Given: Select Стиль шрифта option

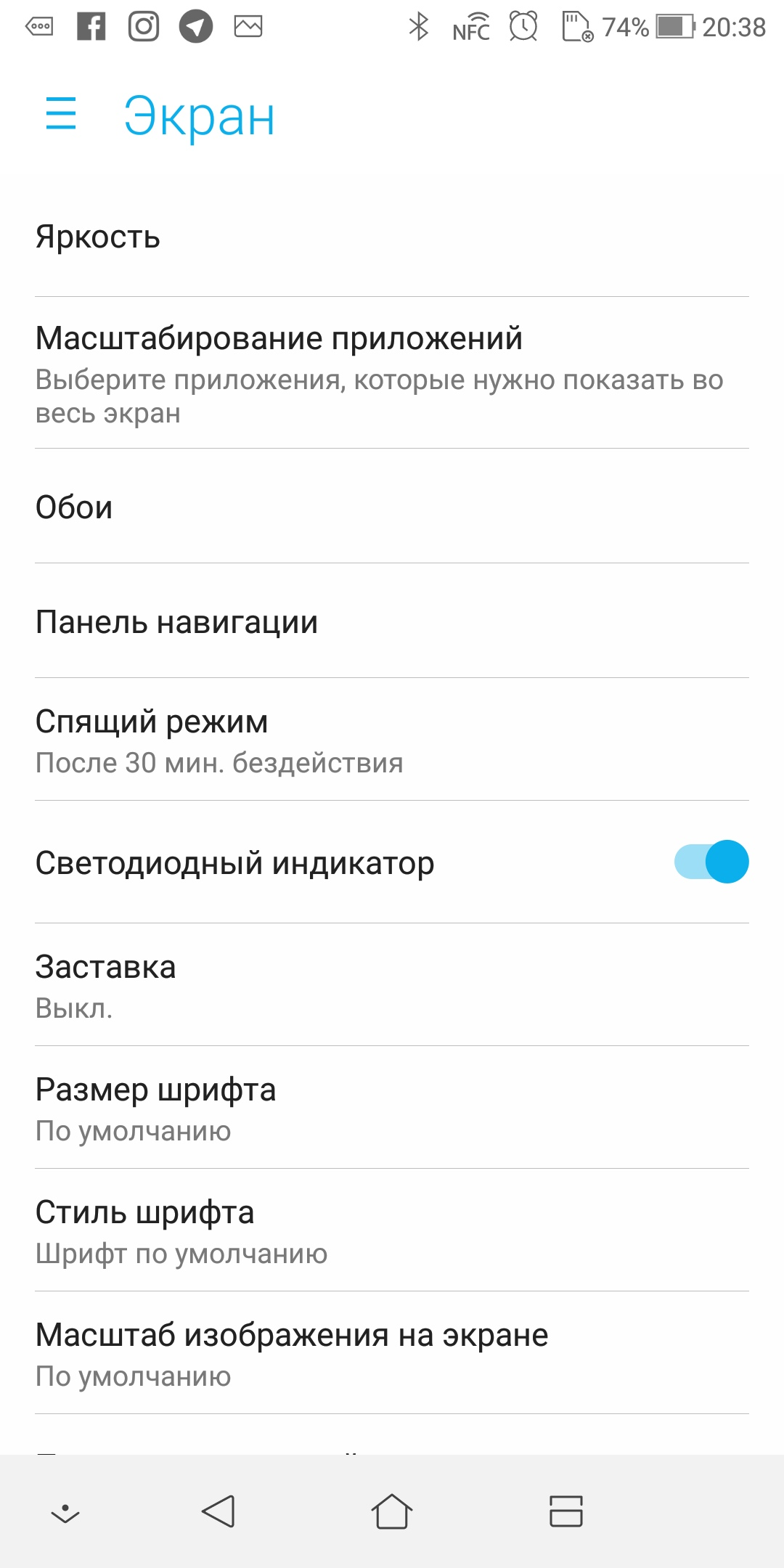Looking at the screenshot, I should coord(392,1230).
